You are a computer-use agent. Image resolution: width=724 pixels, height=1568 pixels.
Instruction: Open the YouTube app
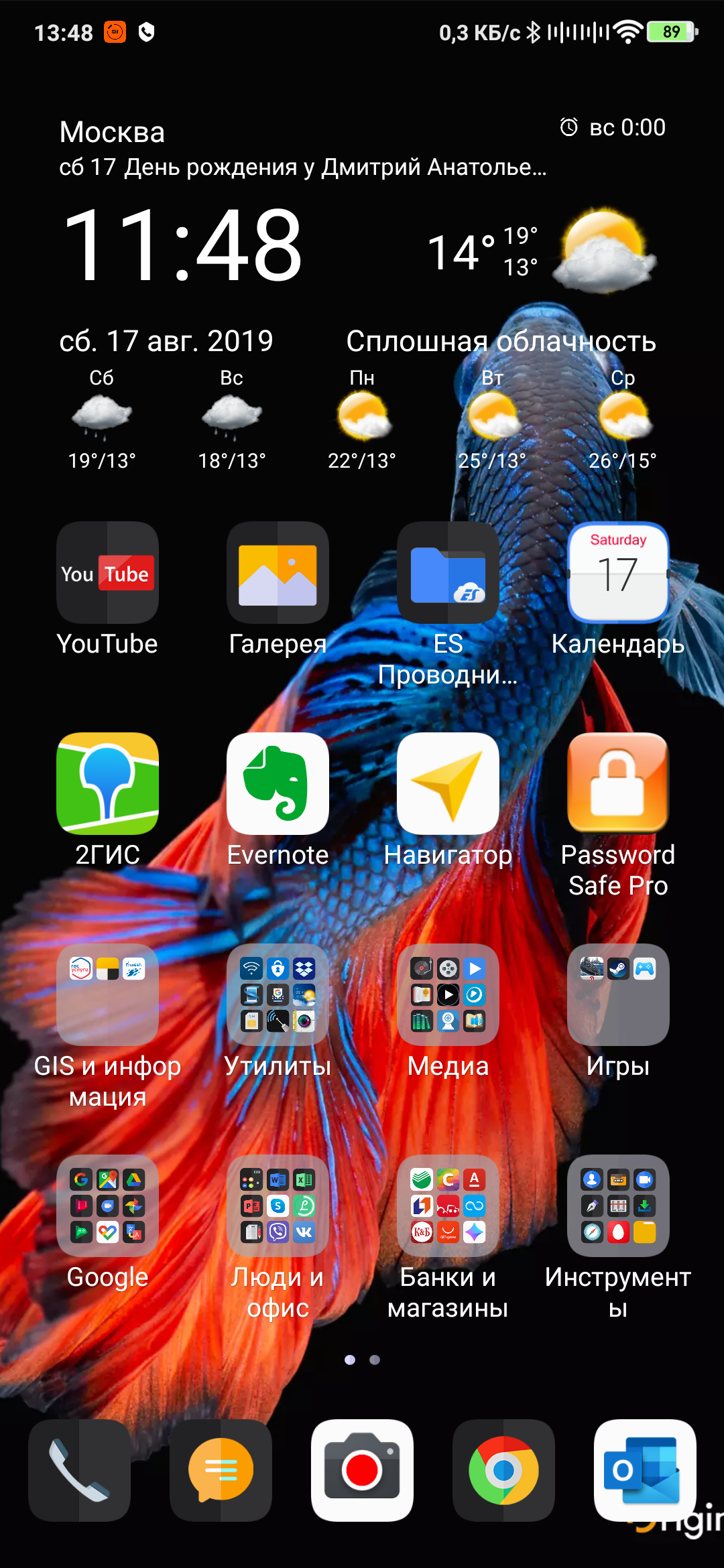[107, 574]
